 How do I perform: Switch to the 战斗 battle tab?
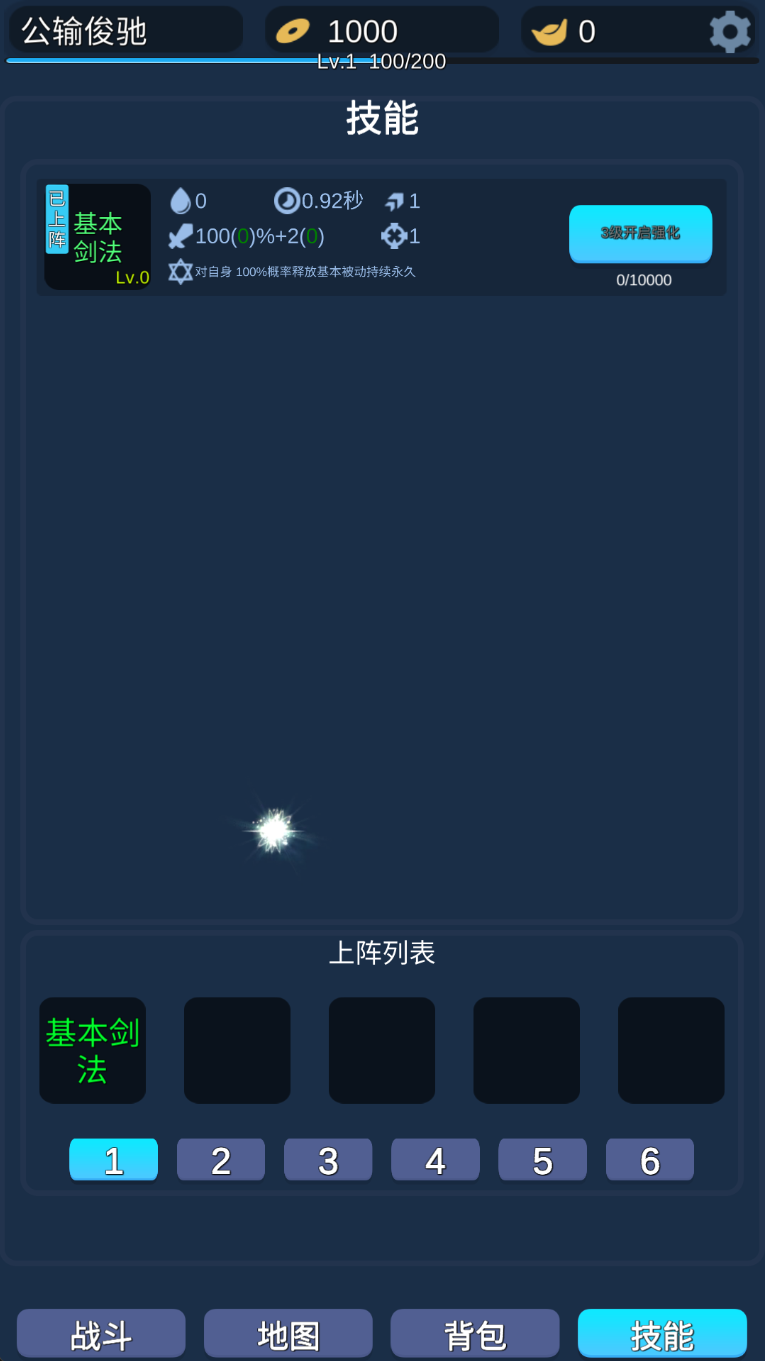pyautogui.click(x=100, y=1333)
